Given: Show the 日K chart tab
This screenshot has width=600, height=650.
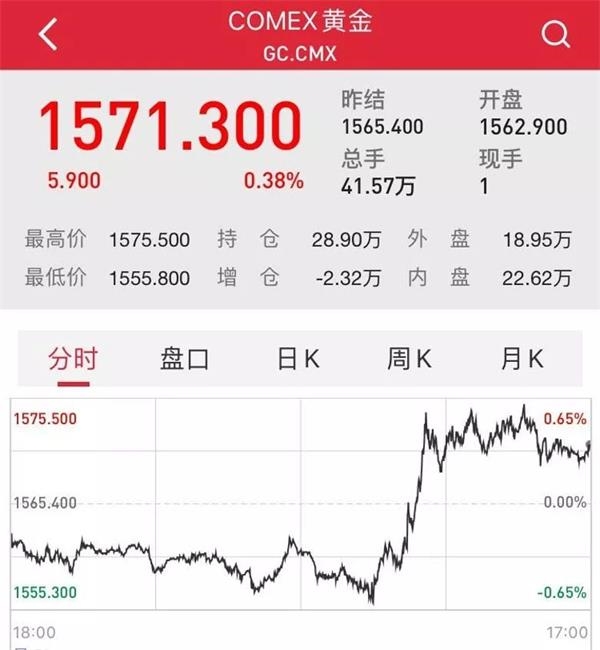Looking at the screenshot, I should point(298,359).
